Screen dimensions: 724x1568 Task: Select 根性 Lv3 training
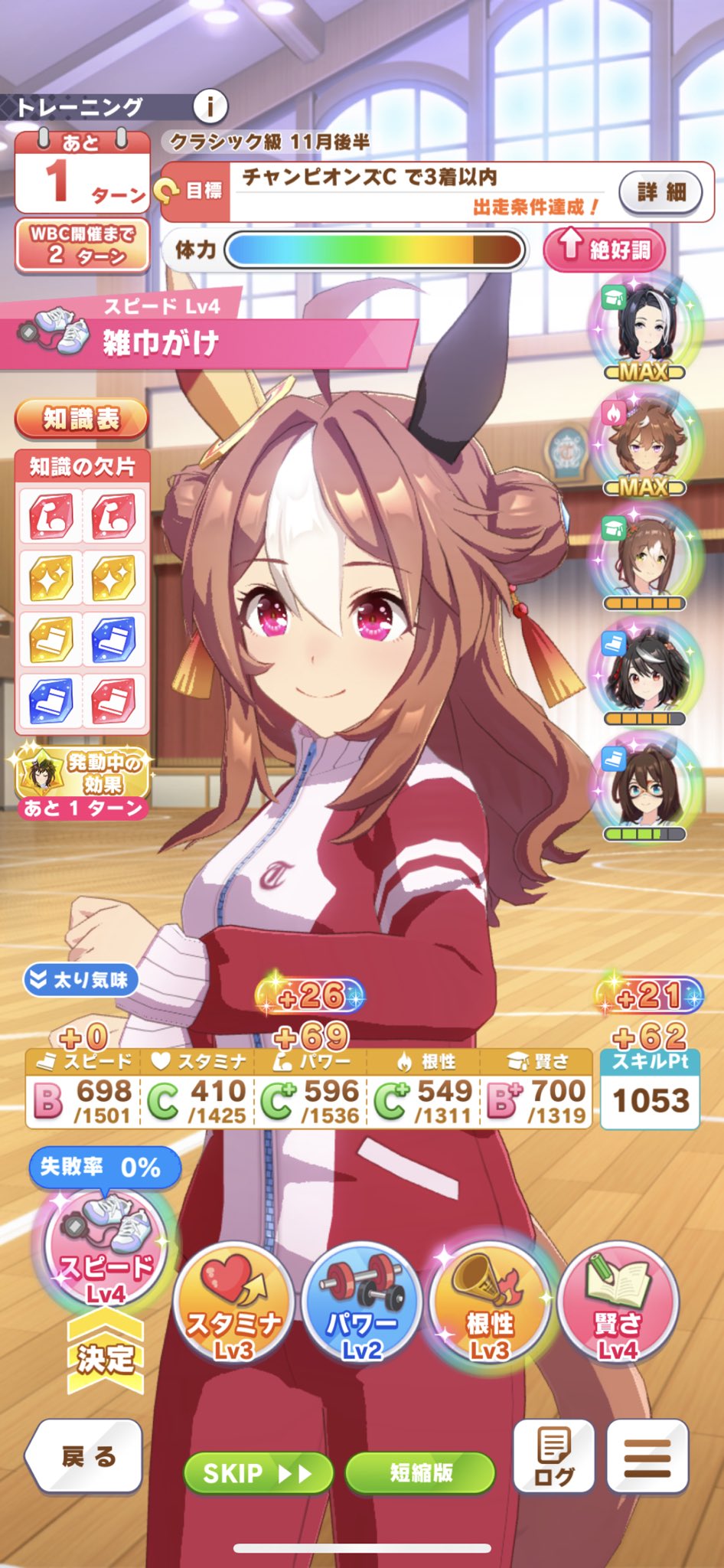(490, 1303)
